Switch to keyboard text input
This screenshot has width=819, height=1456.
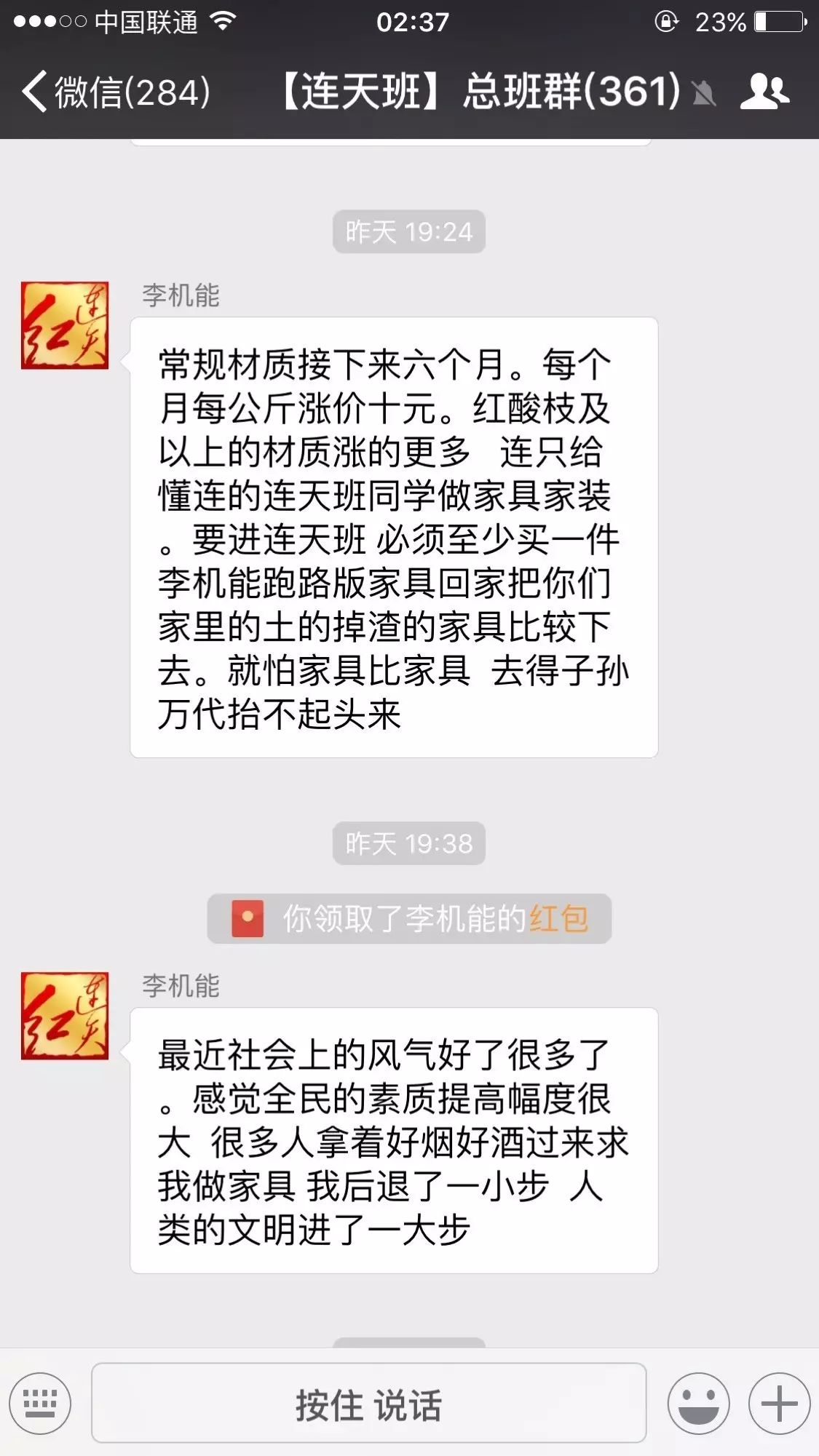[x=40, y=1404]
